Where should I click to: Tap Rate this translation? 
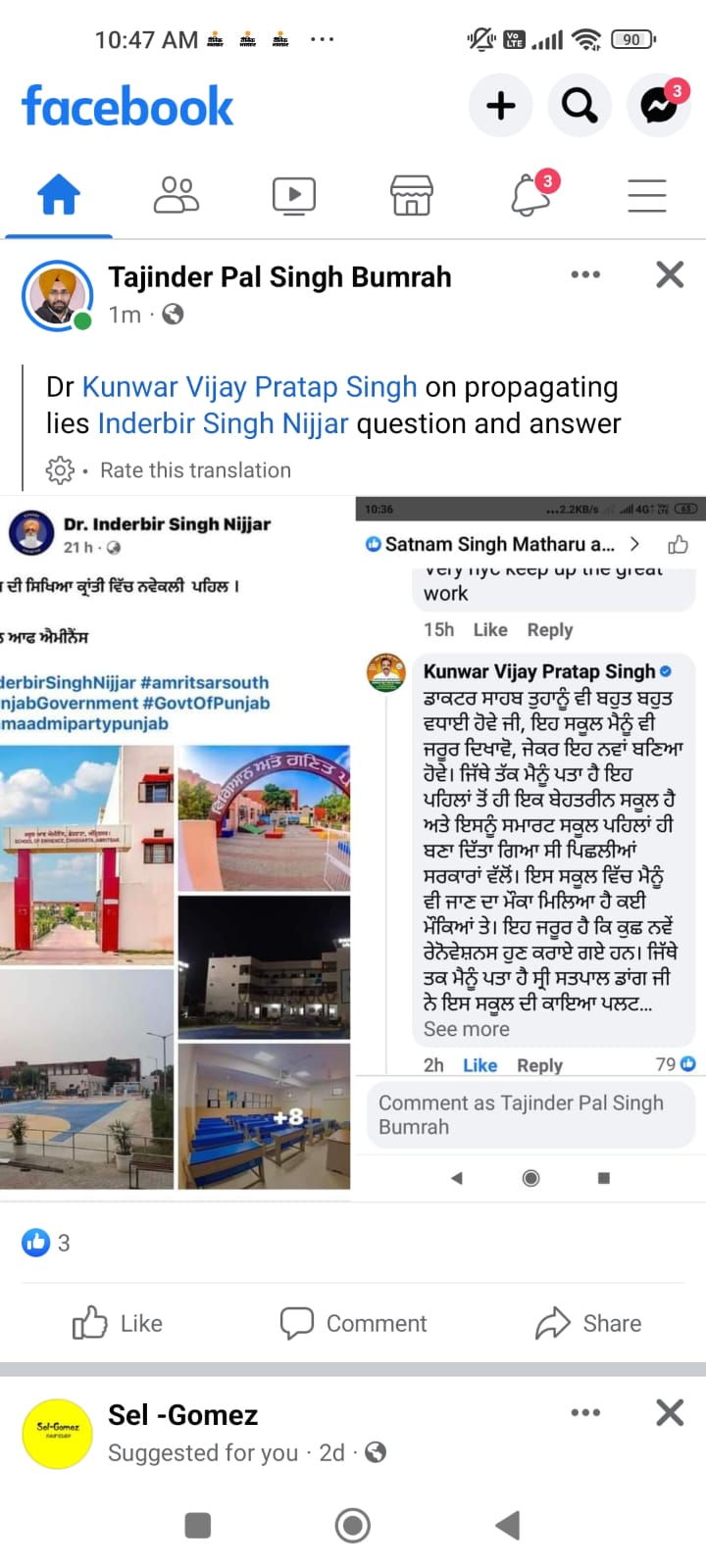coord(195,470)
